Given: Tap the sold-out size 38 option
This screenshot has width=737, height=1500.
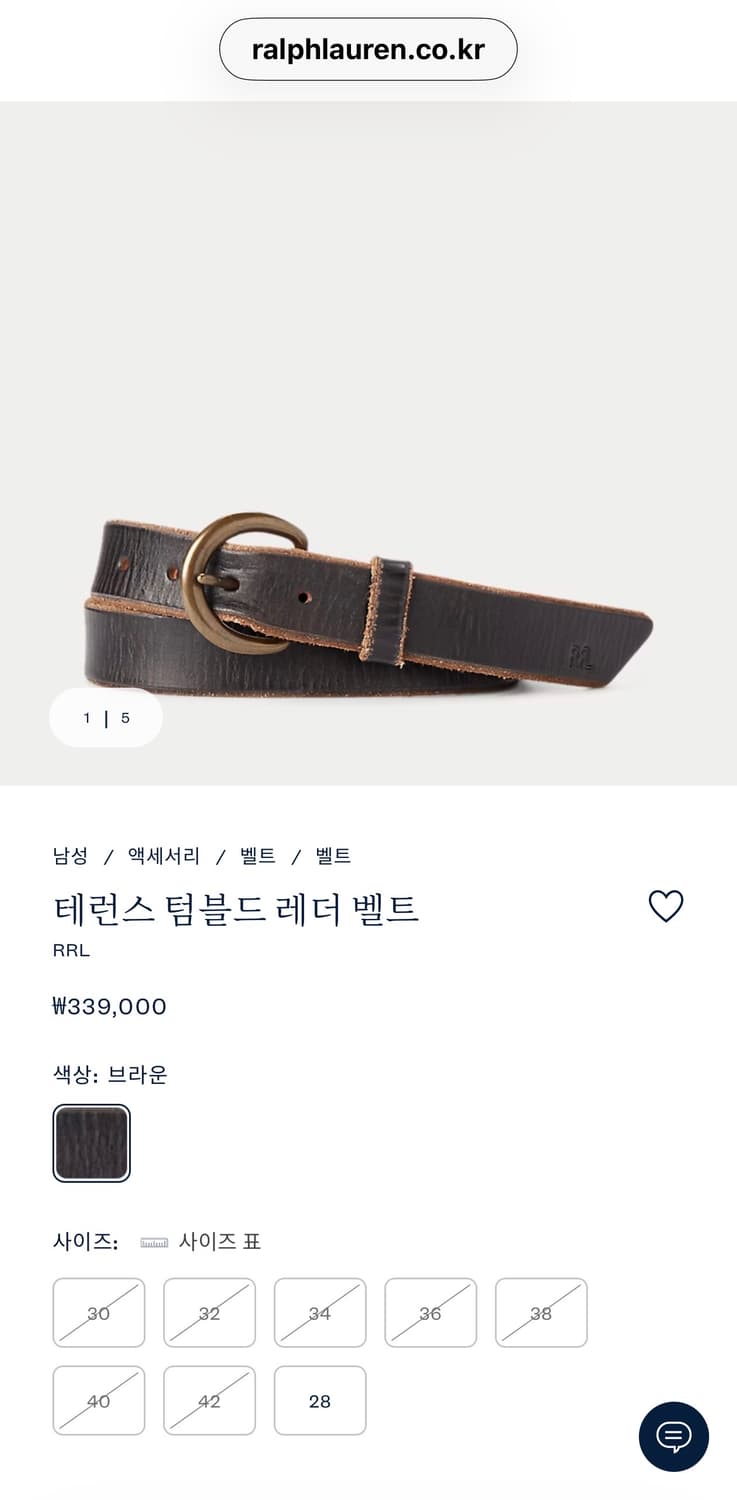Looking at the screenshot, I should point(541,1313).
